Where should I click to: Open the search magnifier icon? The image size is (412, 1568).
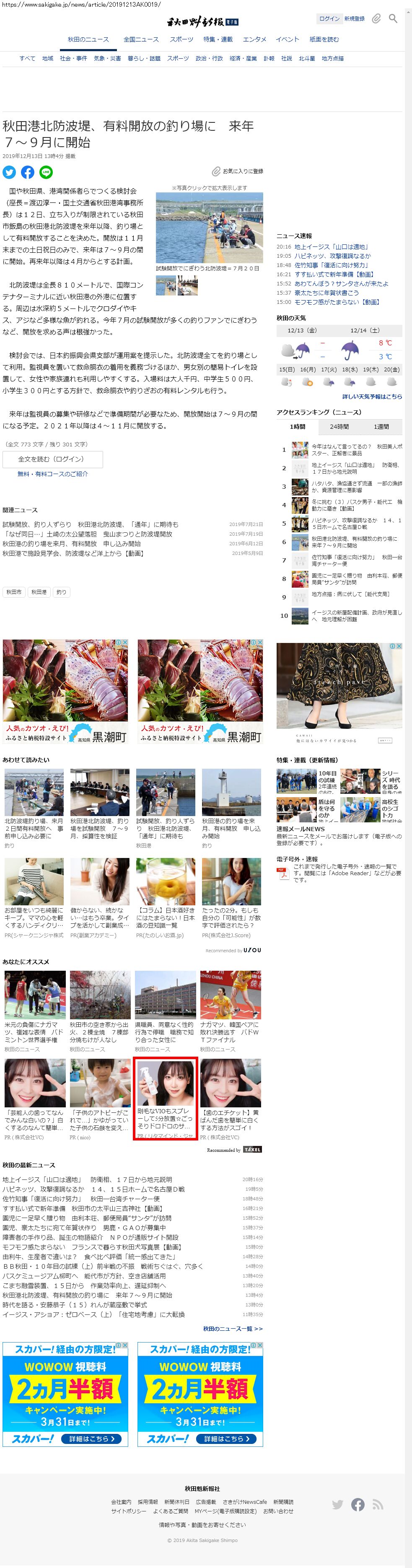pyautogui.click(x=393, y=19)
